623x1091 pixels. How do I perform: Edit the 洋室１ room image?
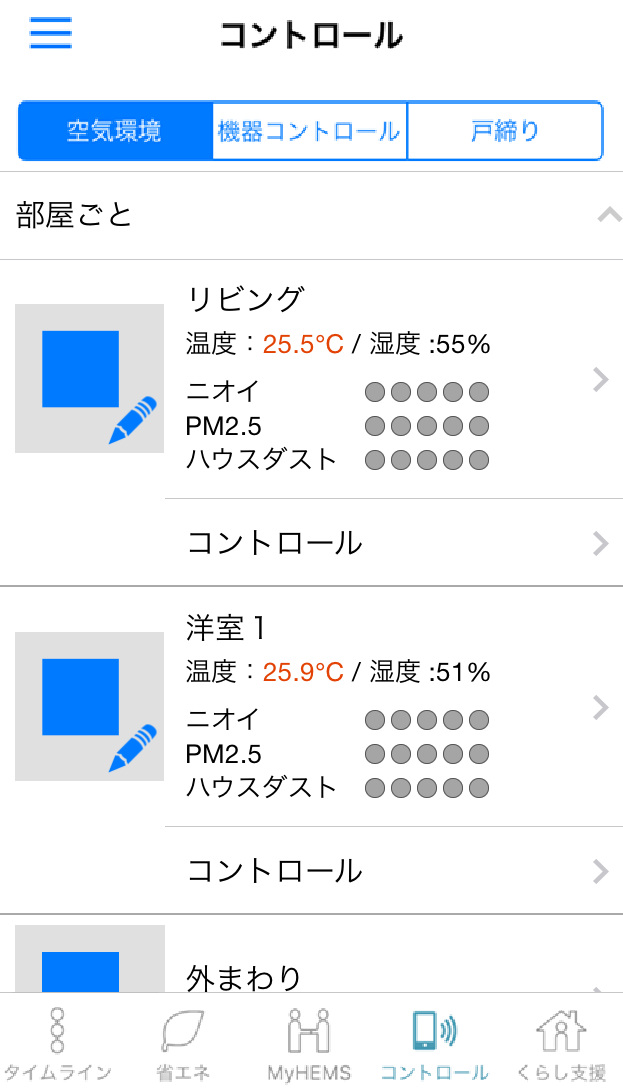click(90, 707)
